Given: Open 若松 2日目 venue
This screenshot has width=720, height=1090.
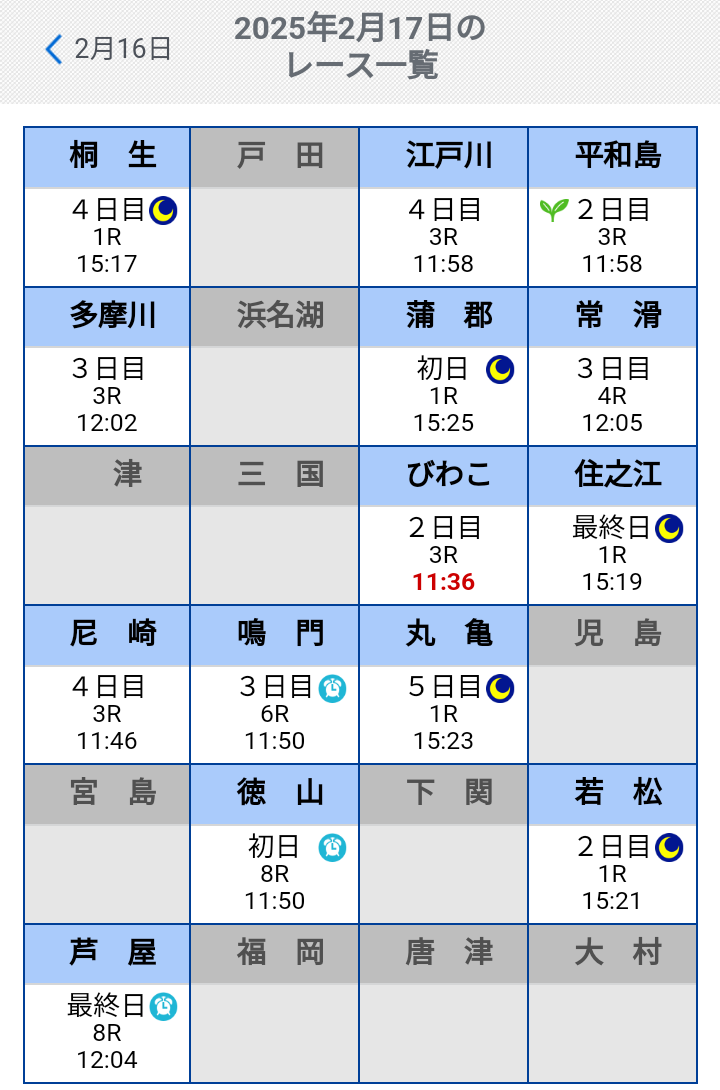Looking at the screenshot, I should (x=612, y=873).
